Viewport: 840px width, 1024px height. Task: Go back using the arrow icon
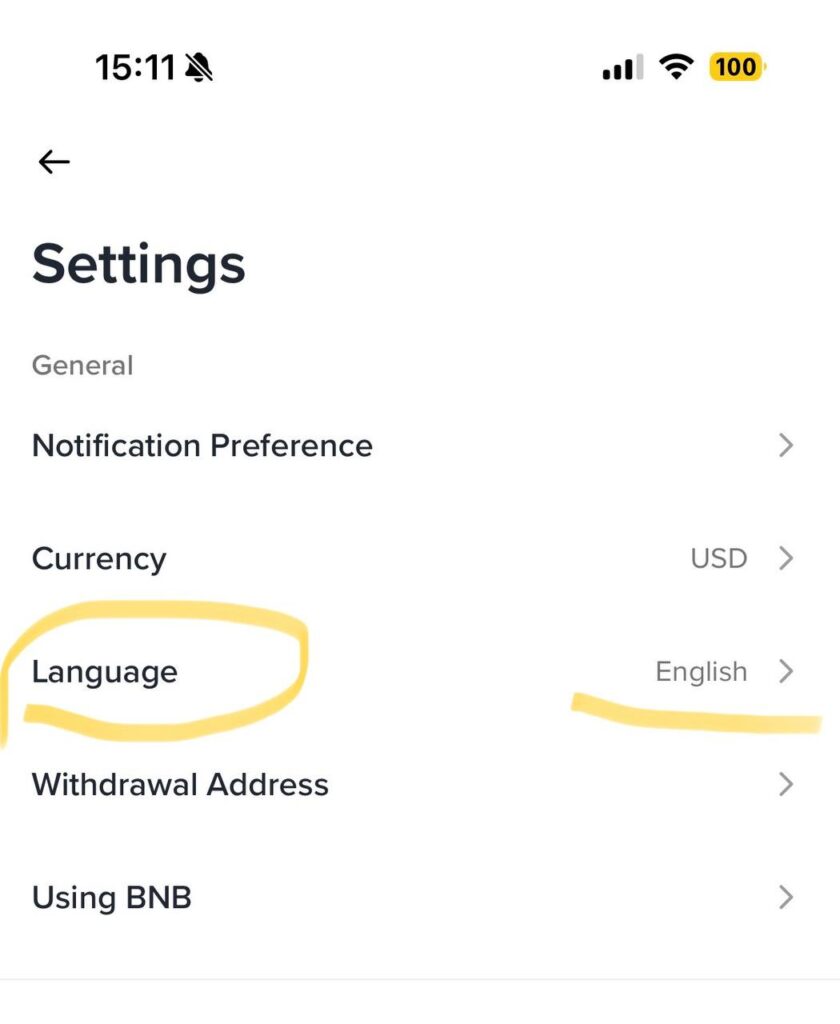54,162
